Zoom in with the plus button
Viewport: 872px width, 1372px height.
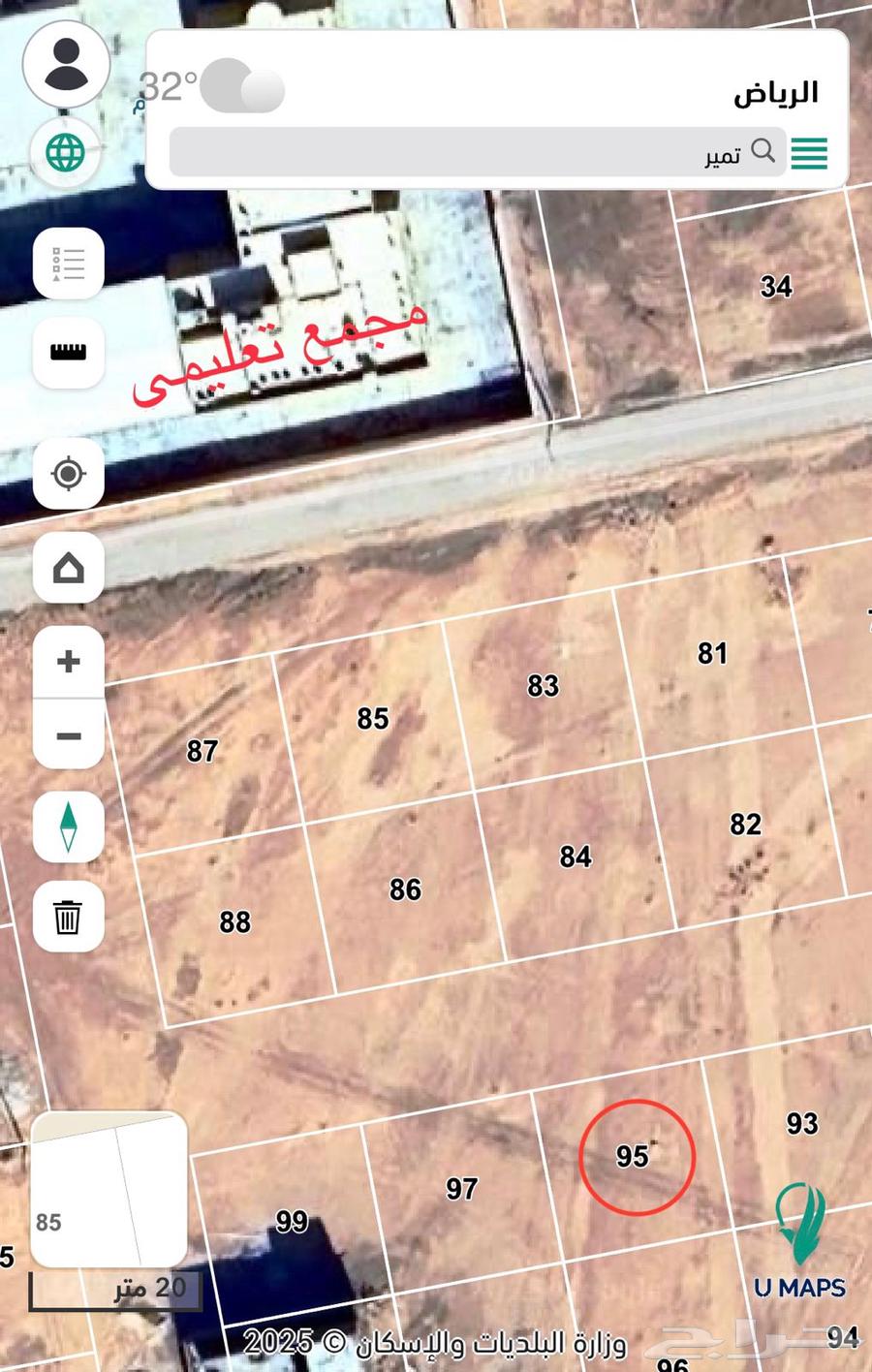(69, 662)
